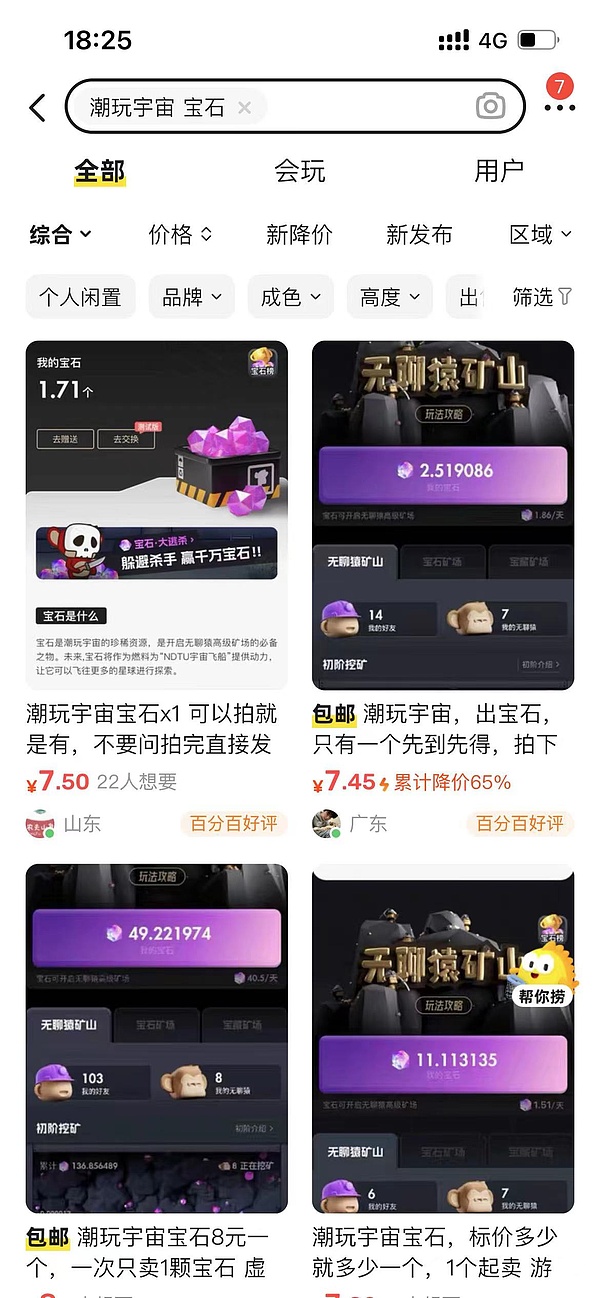Open the three-dot overflow menu
This screenshot has height=1298, width=600.
pos(559,107)
